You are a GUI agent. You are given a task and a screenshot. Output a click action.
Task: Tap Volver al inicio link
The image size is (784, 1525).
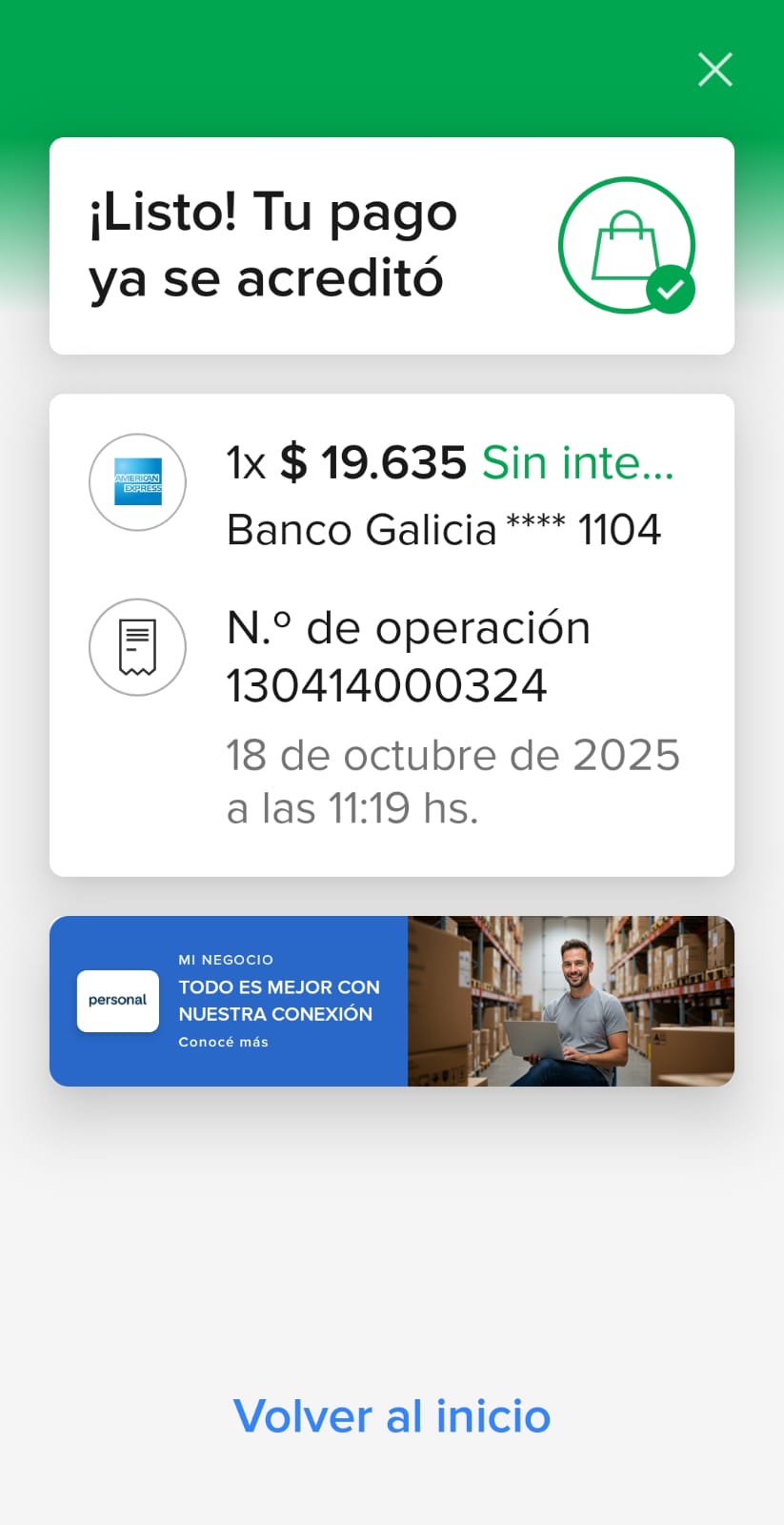[392, 1416]
